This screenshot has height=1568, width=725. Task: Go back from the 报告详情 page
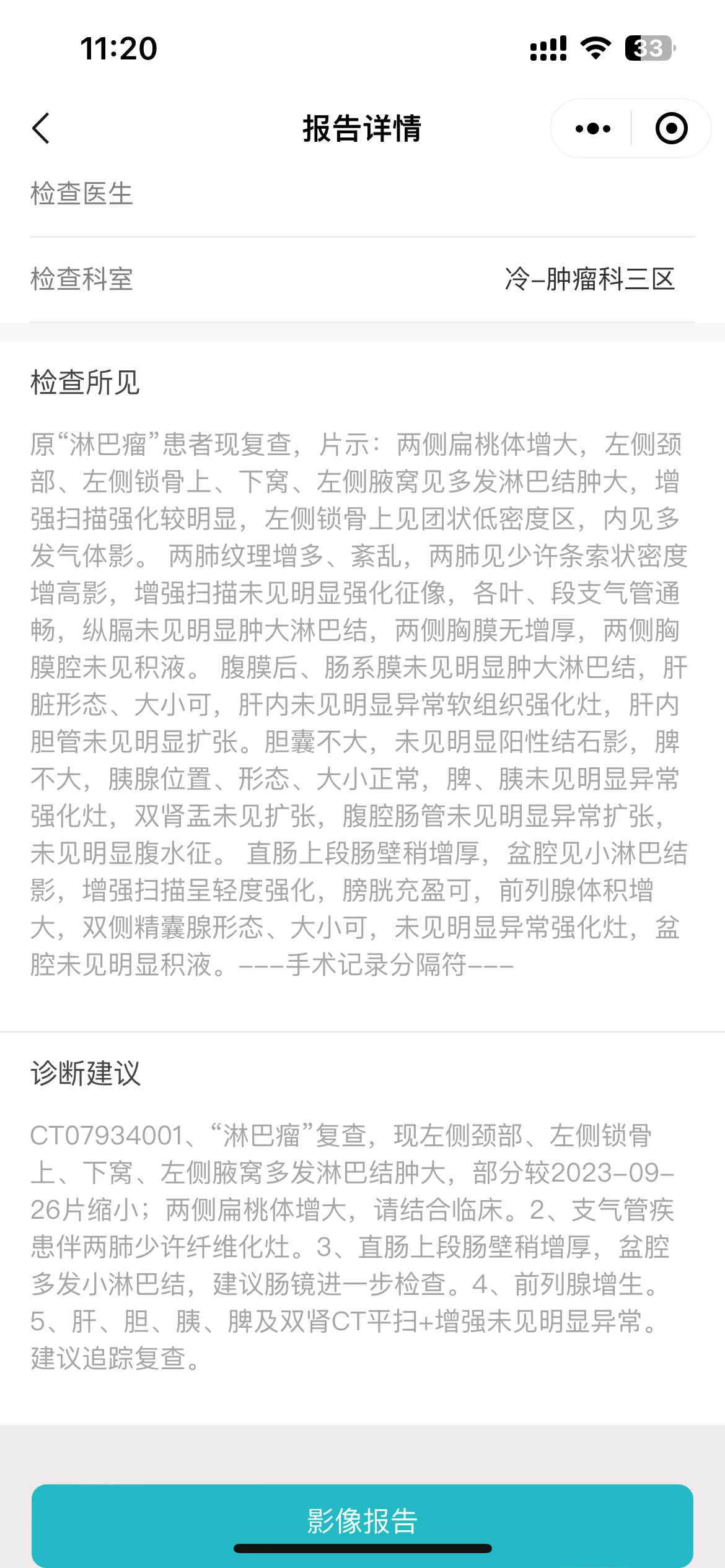coord(41,129)
